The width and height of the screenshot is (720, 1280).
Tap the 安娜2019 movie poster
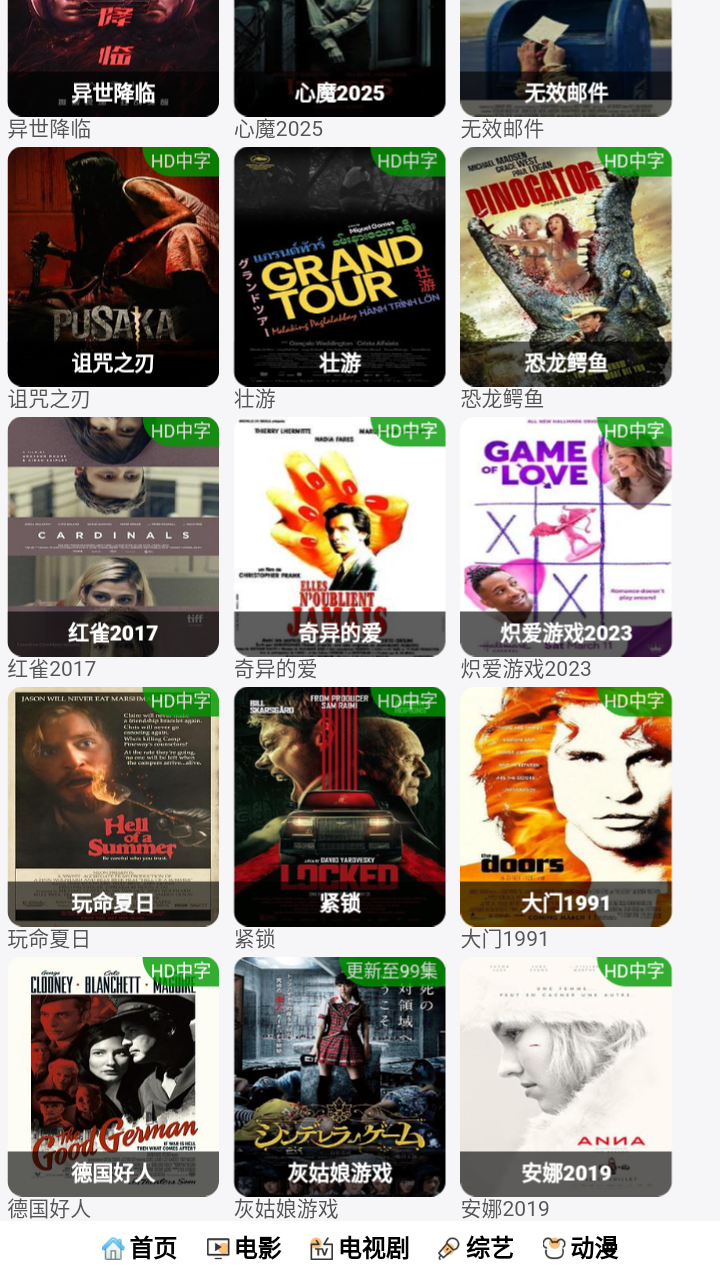(565, 1076)
